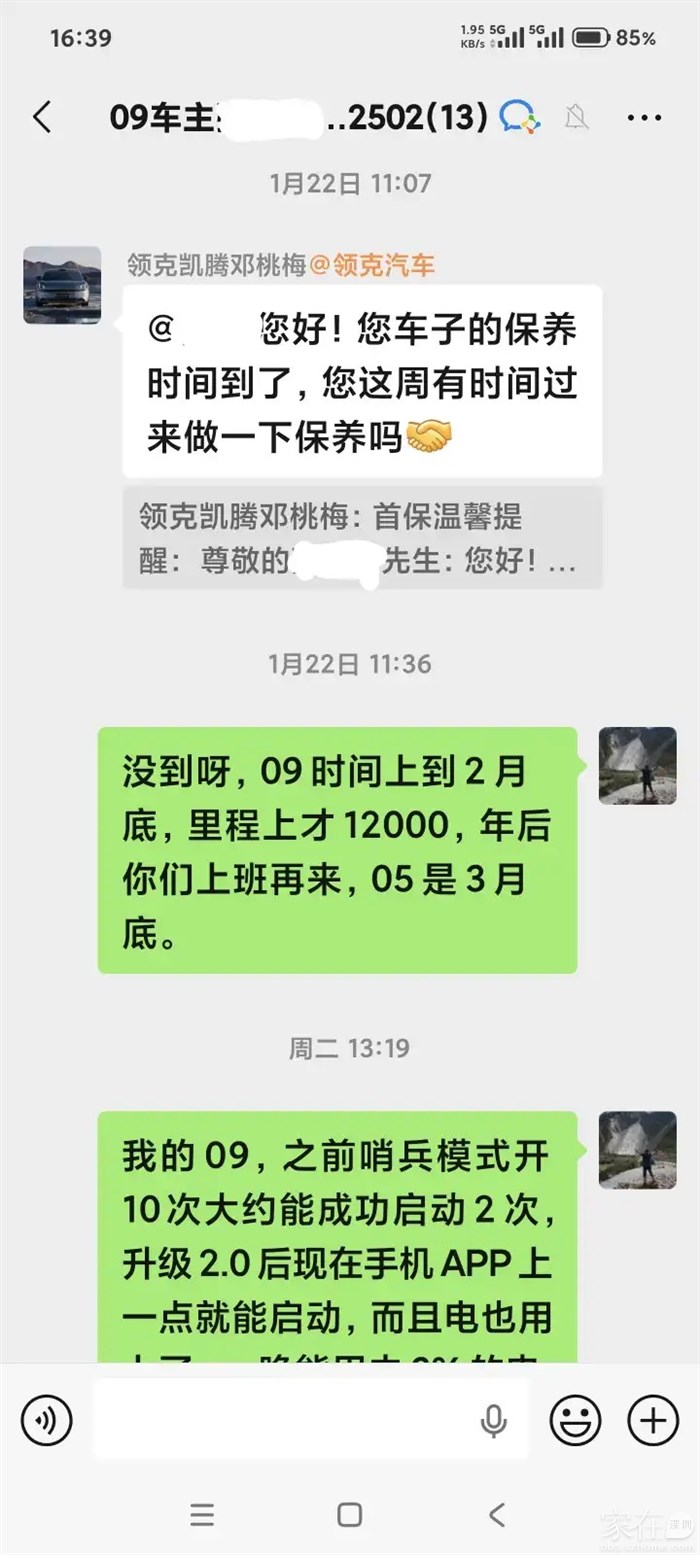Switch to voice message input

[x=46, y=1420]
